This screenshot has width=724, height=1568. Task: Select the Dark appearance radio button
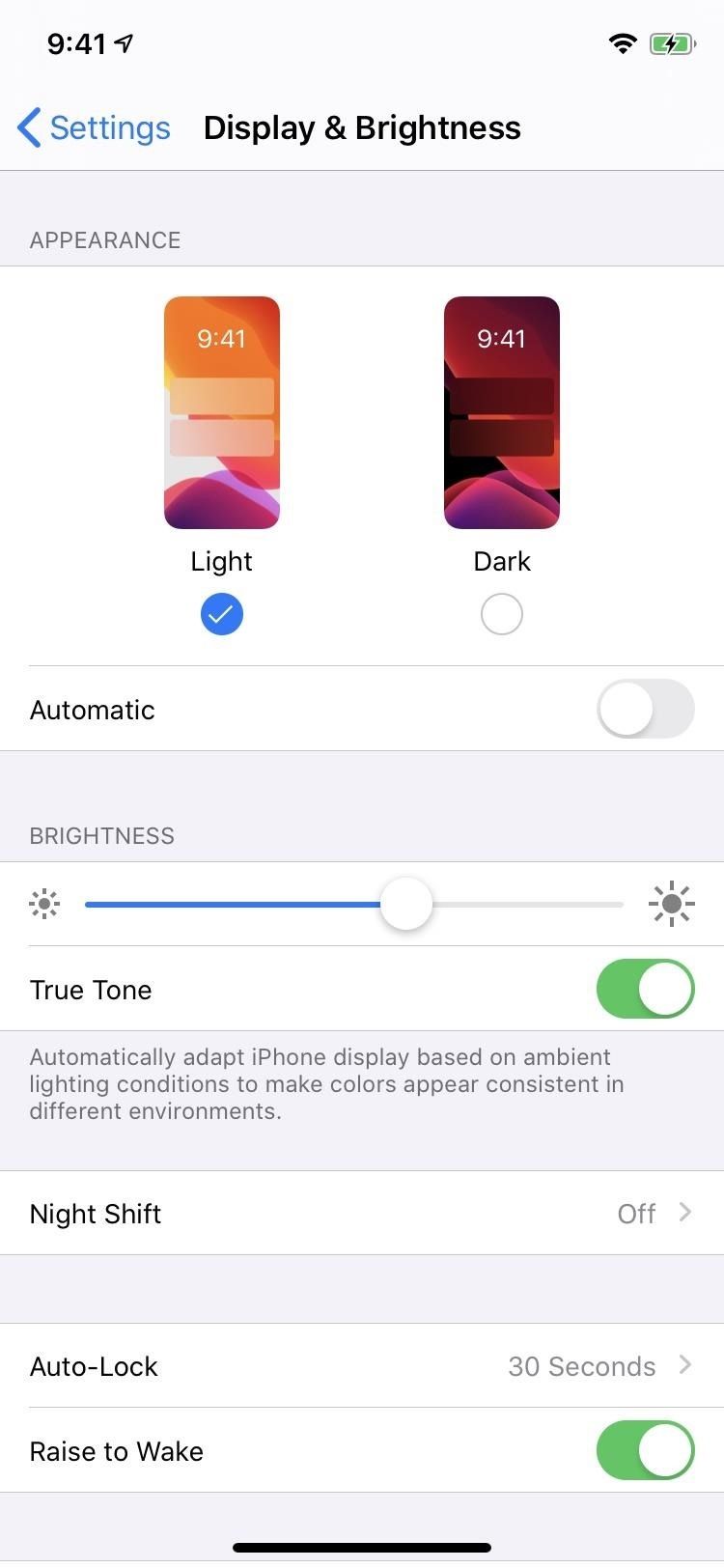(501, 613)
